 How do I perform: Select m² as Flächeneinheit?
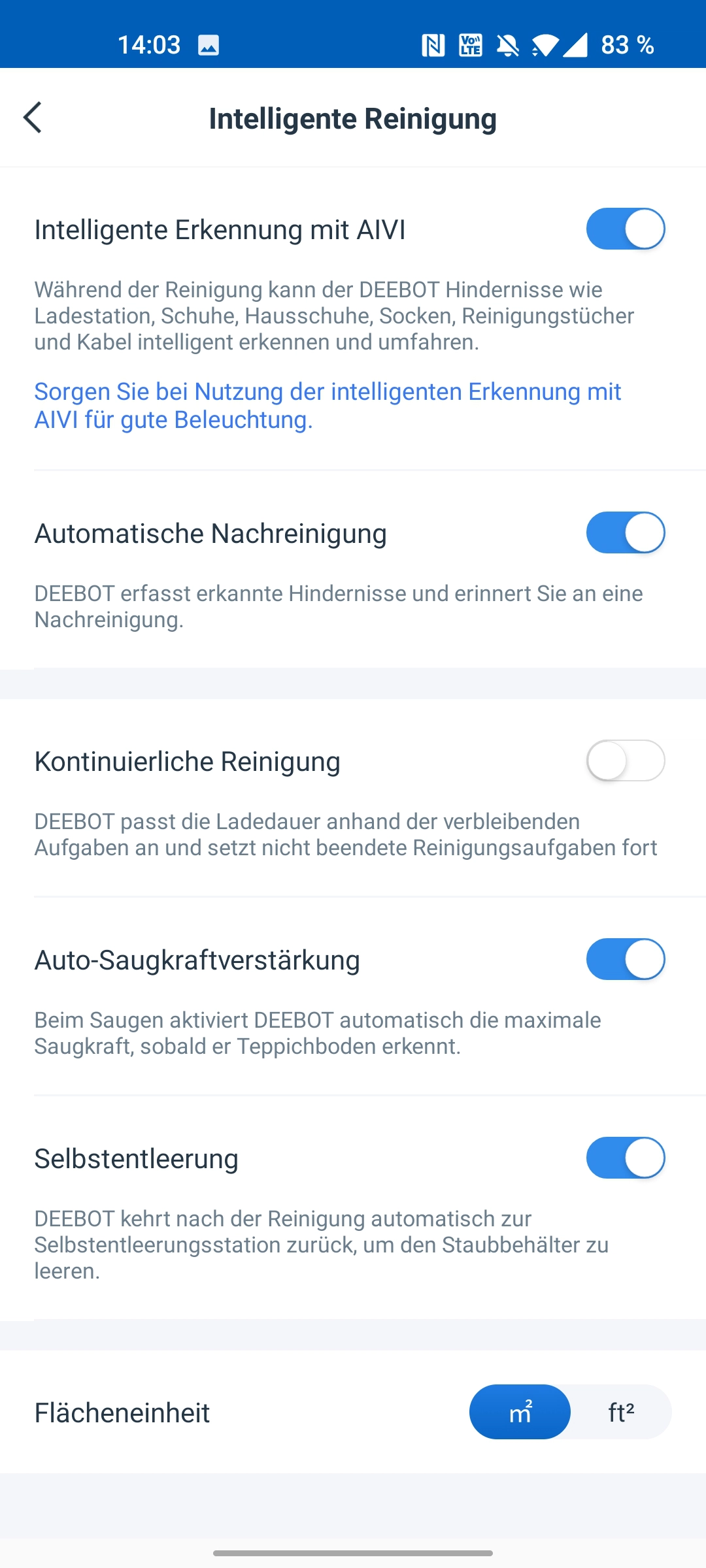(520, 1412)
